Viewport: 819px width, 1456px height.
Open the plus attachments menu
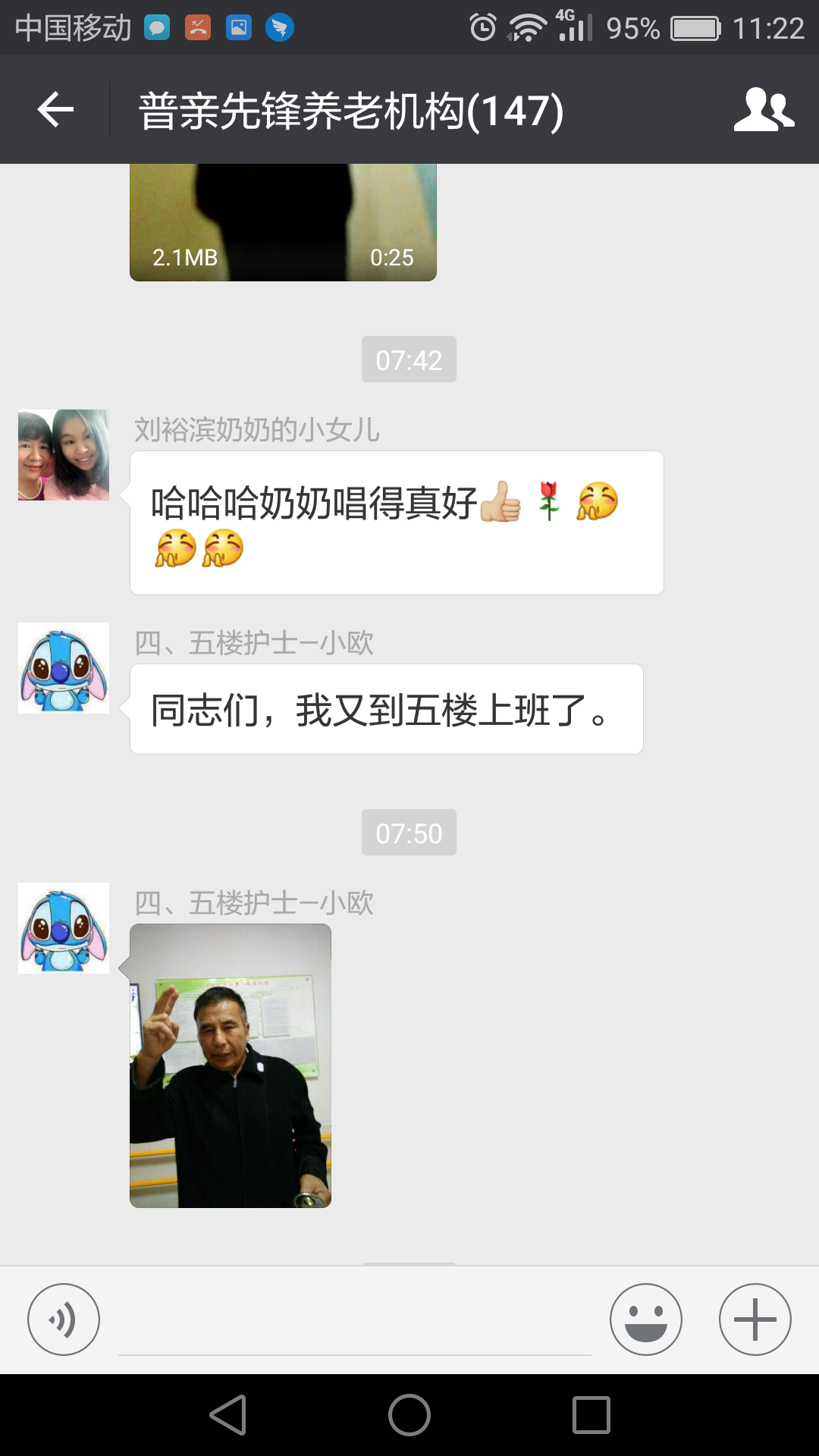[x=755, y=1319]
